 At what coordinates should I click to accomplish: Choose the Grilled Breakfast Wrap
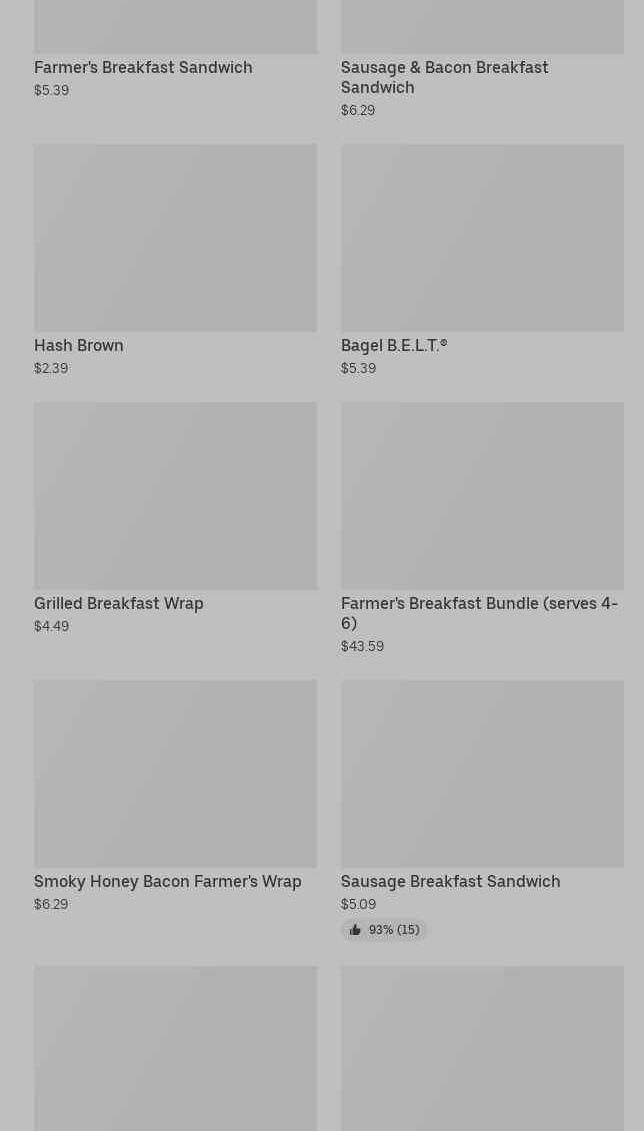tap(175, 519)
